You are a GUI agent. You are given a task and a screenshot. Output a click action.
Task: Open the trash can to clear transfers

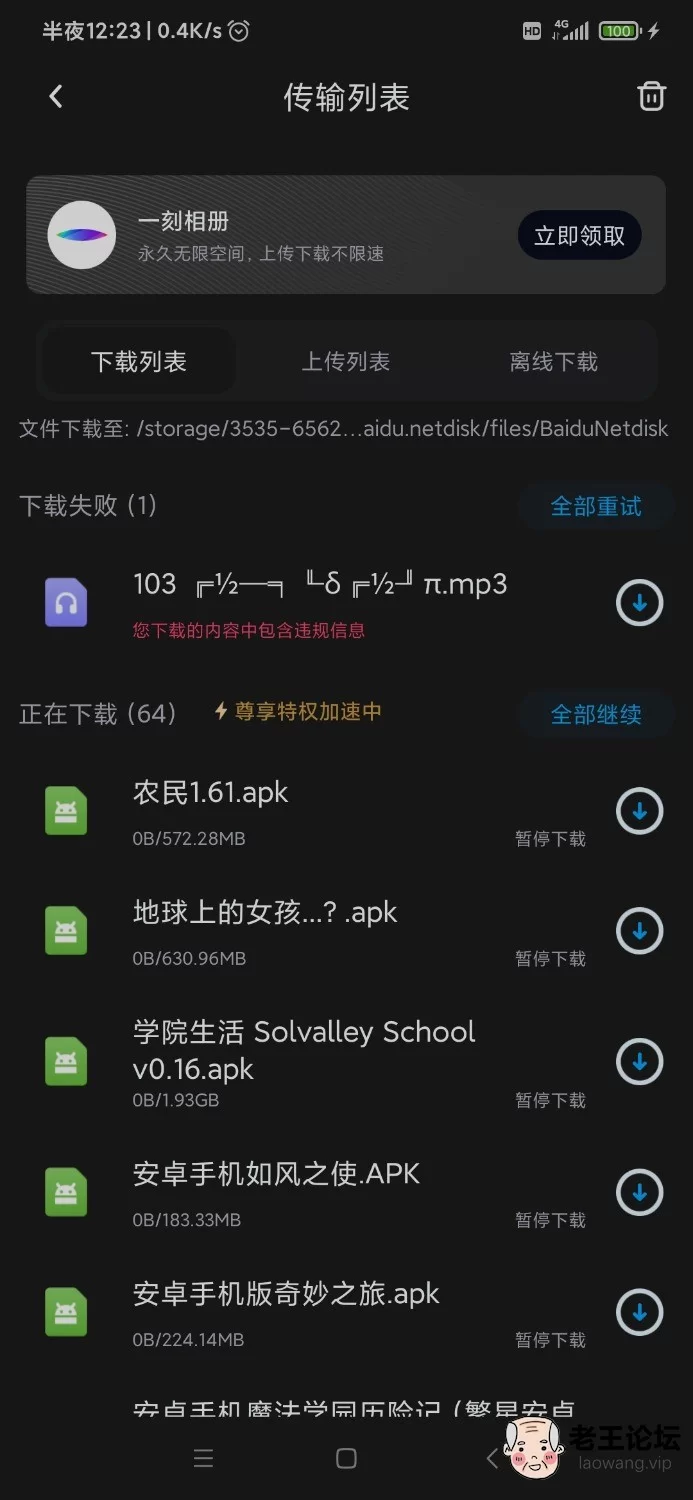[651, 96]
